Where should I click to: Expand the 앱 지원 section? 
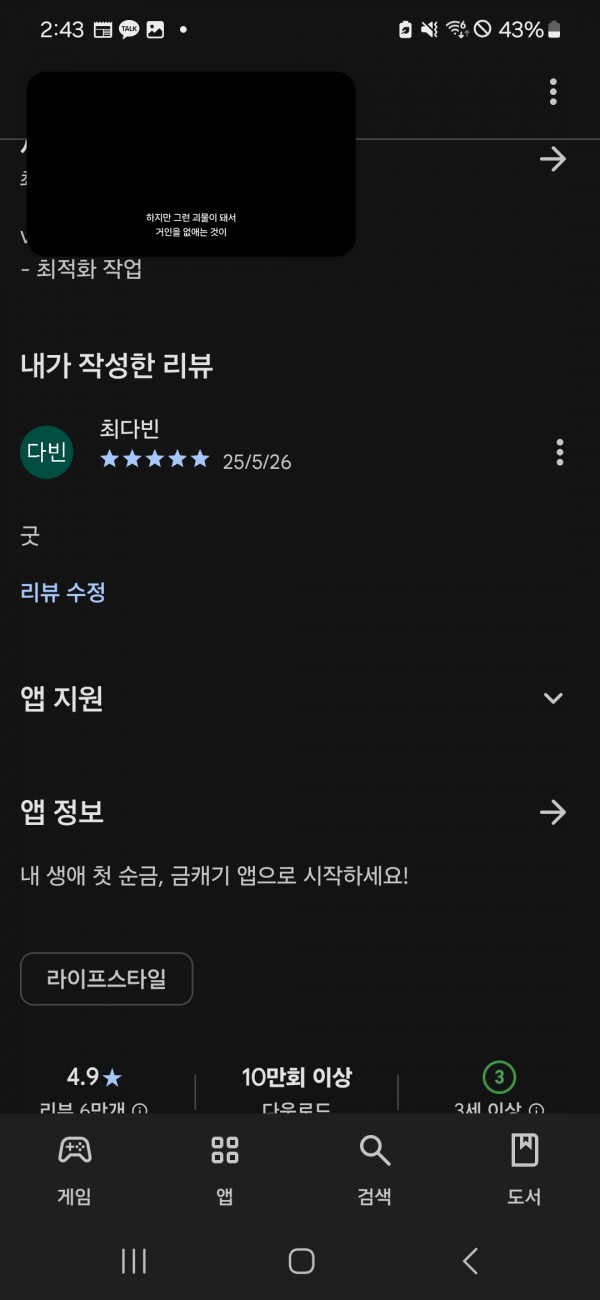point(553,698)
